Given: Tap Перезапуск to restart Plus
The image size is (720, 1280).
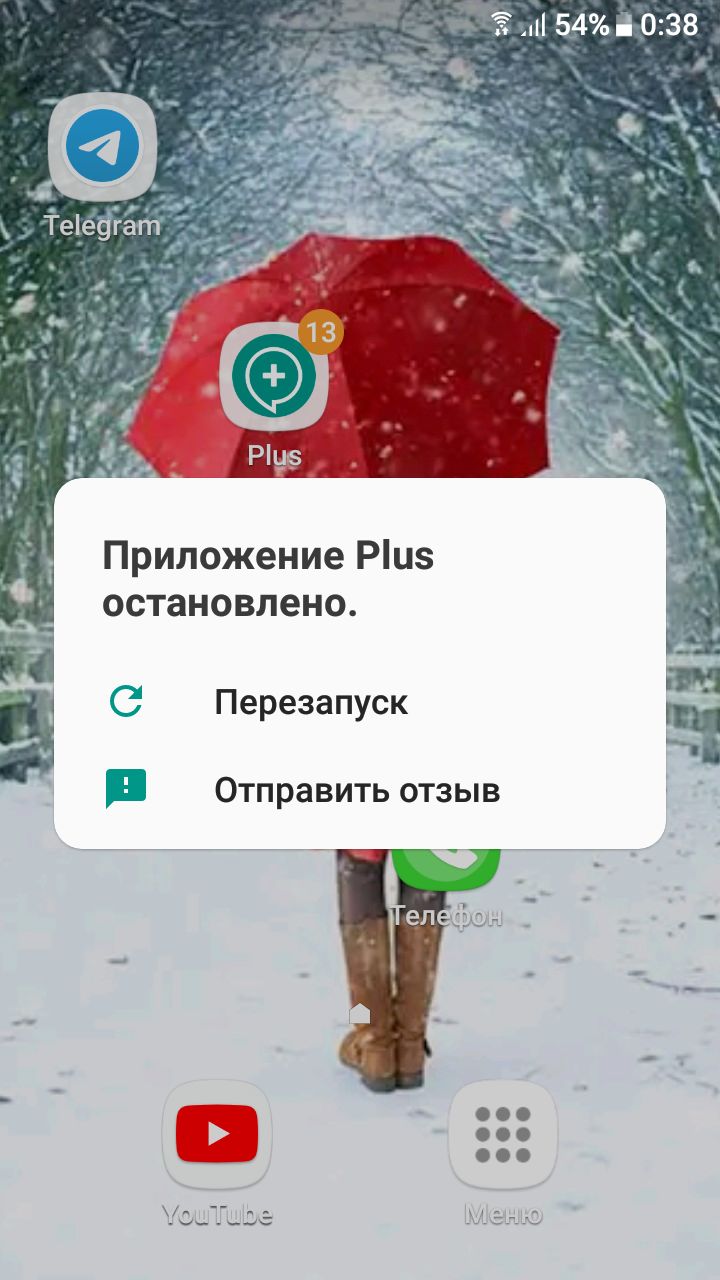Looking at the screenshot, I should coord(310,702).
